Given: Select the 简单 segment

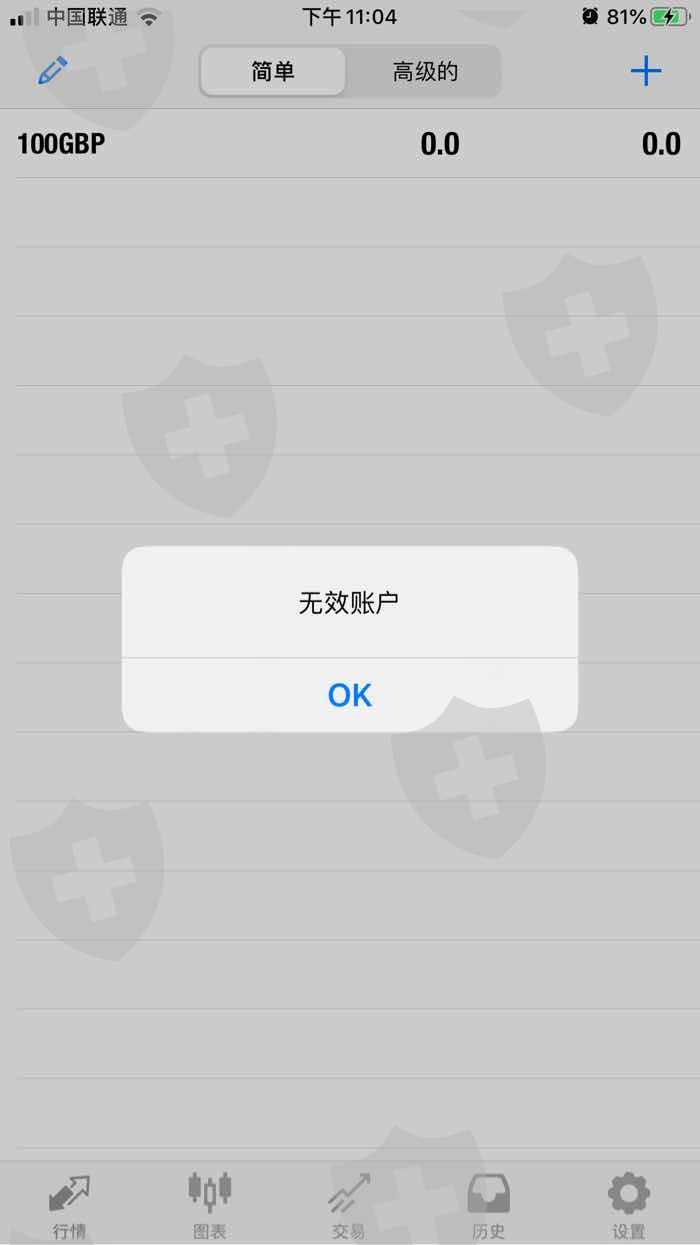Looking at the screenshot, I should [x=273, y=71].
